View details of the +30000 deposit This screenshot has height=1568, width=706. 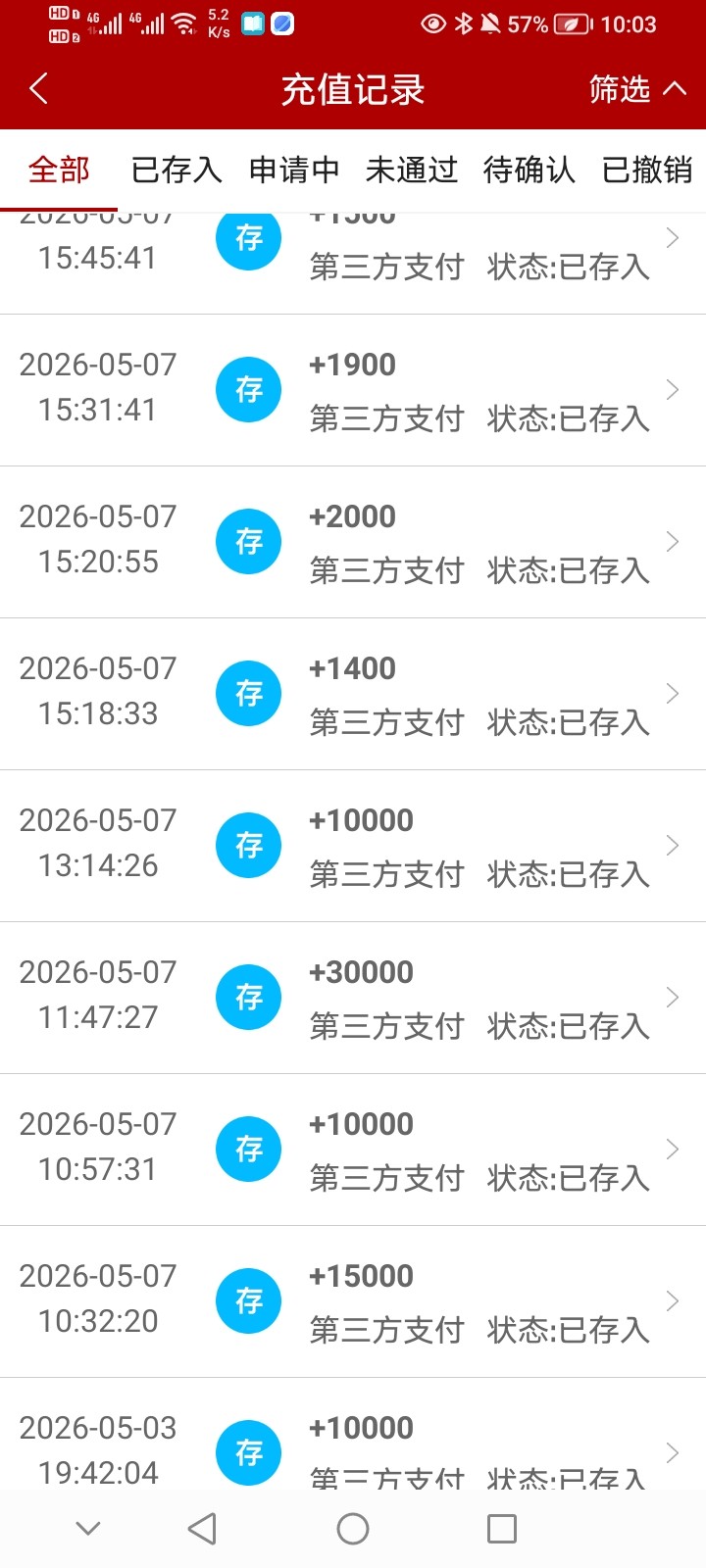click(353, 998)
